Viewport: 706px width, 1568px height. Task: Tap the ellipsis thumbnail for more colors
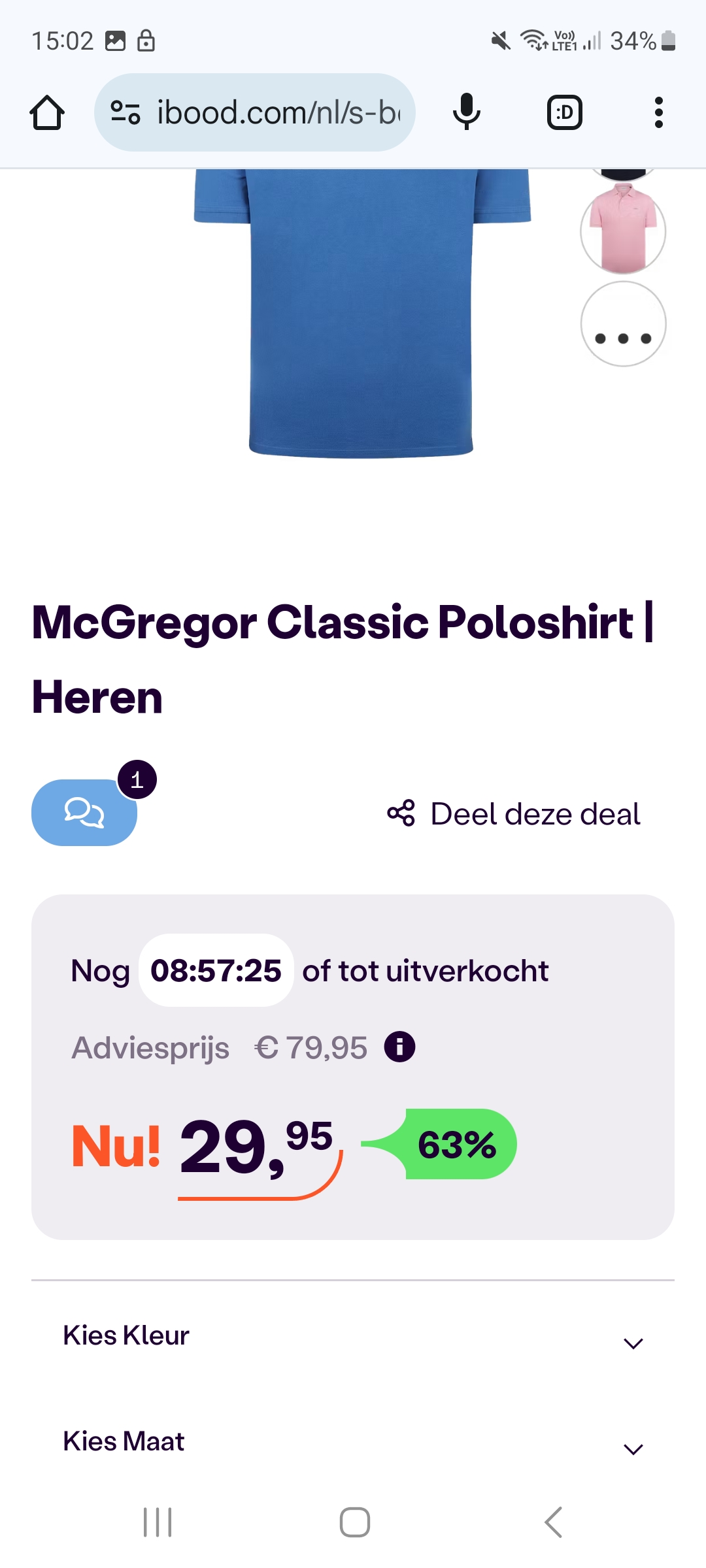[x=622, y=325]
